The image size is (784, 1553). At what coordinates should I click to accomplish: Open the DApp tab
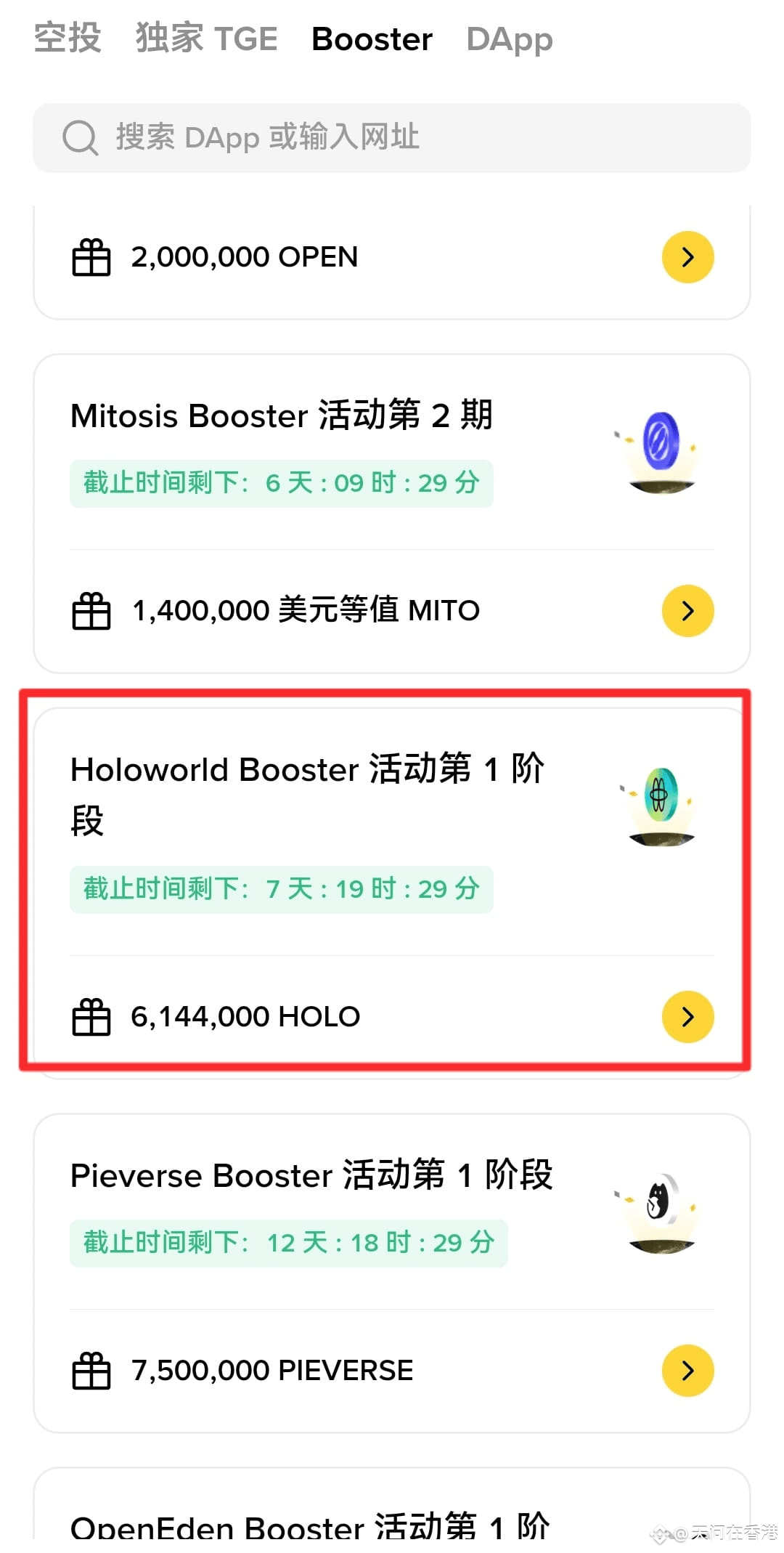(510, 40)
